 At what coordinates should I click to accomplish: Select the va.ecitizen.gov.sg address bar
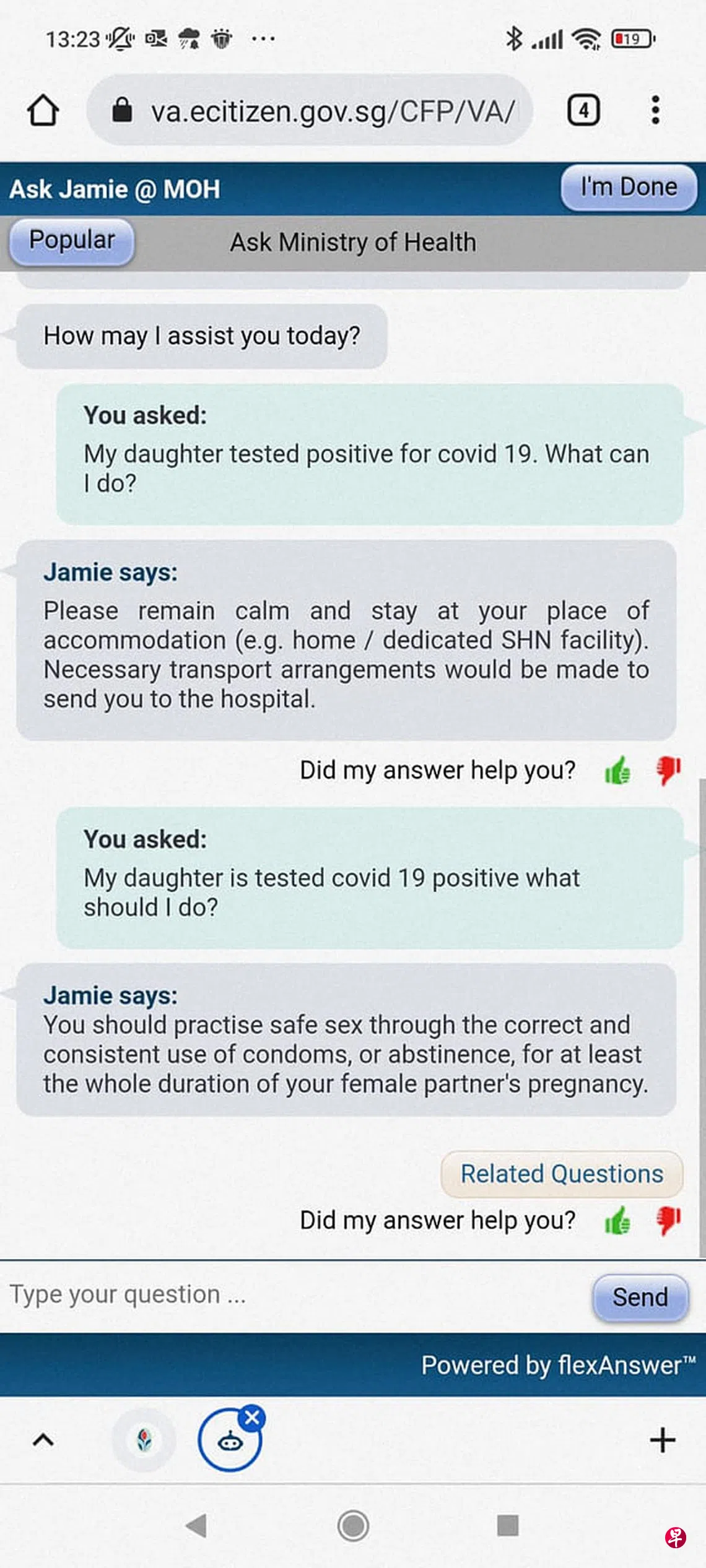pos(310,111)
